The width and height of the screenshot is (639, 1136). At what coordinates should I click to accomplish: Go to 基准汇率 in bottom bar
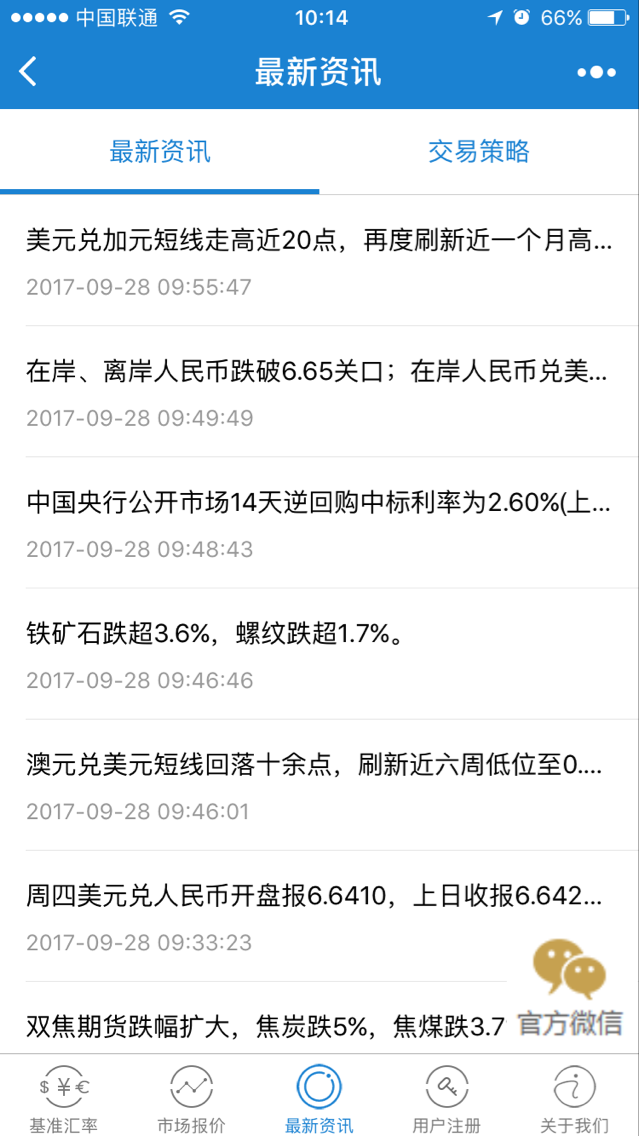(63, 1097)
